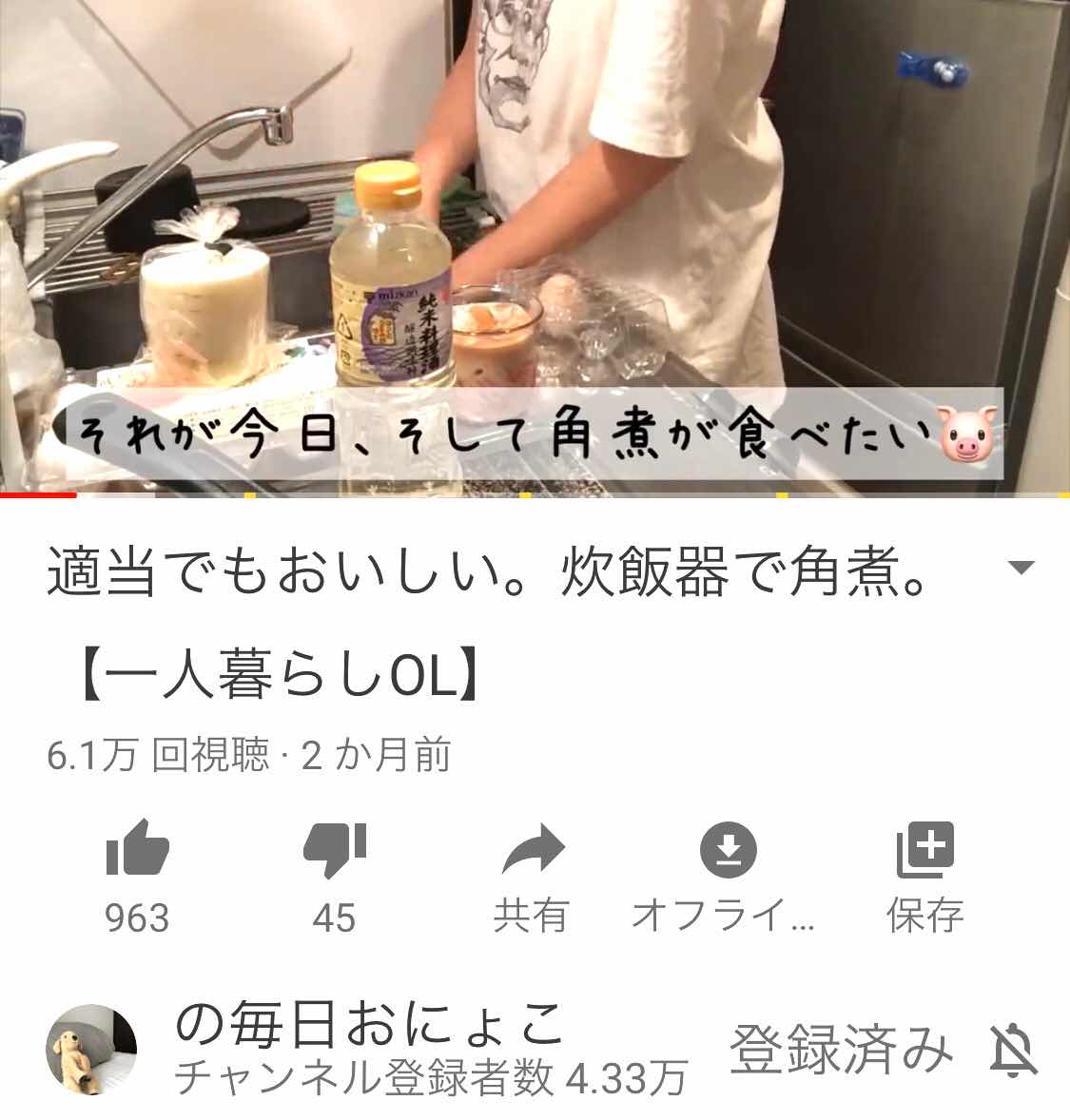The image size is (1070, 1120).
Task: Tap the video player to show controls
Action: [535, 238]
